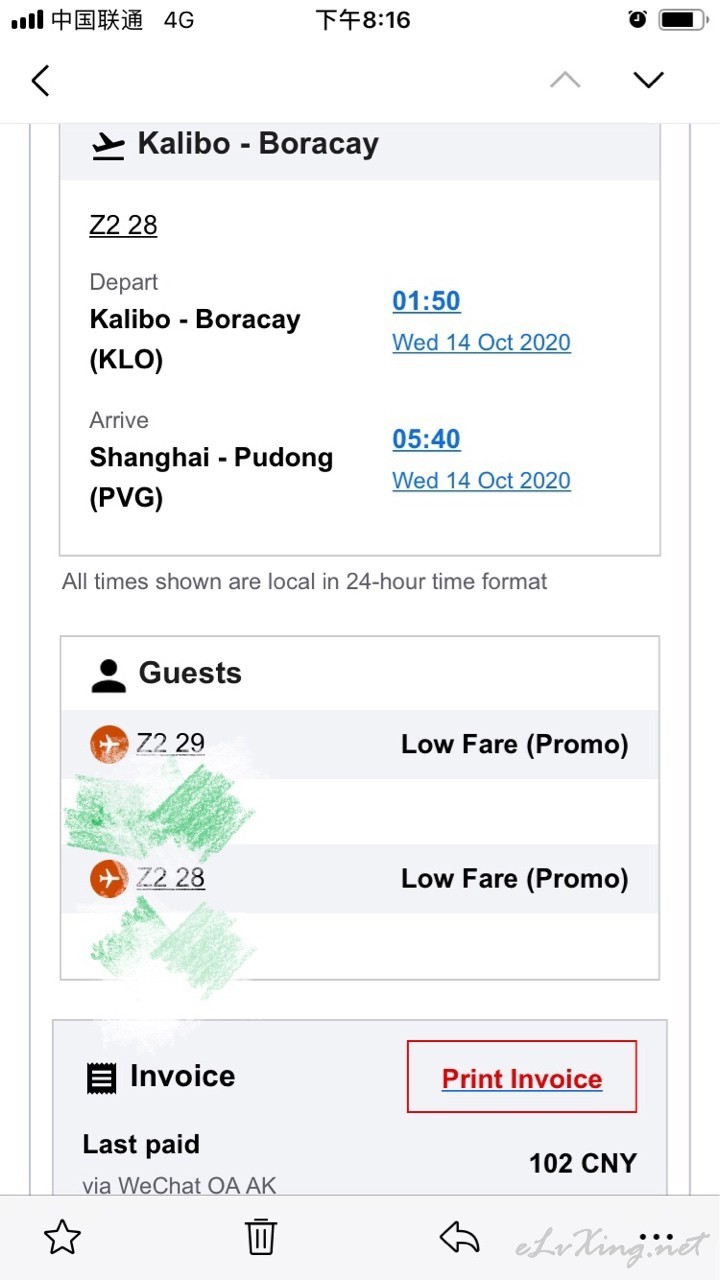Open the departure date Wed 14 Oct 2020 under 01:50
The height and width of the screenshot is (1280, 720).
[x=481, y=343]
